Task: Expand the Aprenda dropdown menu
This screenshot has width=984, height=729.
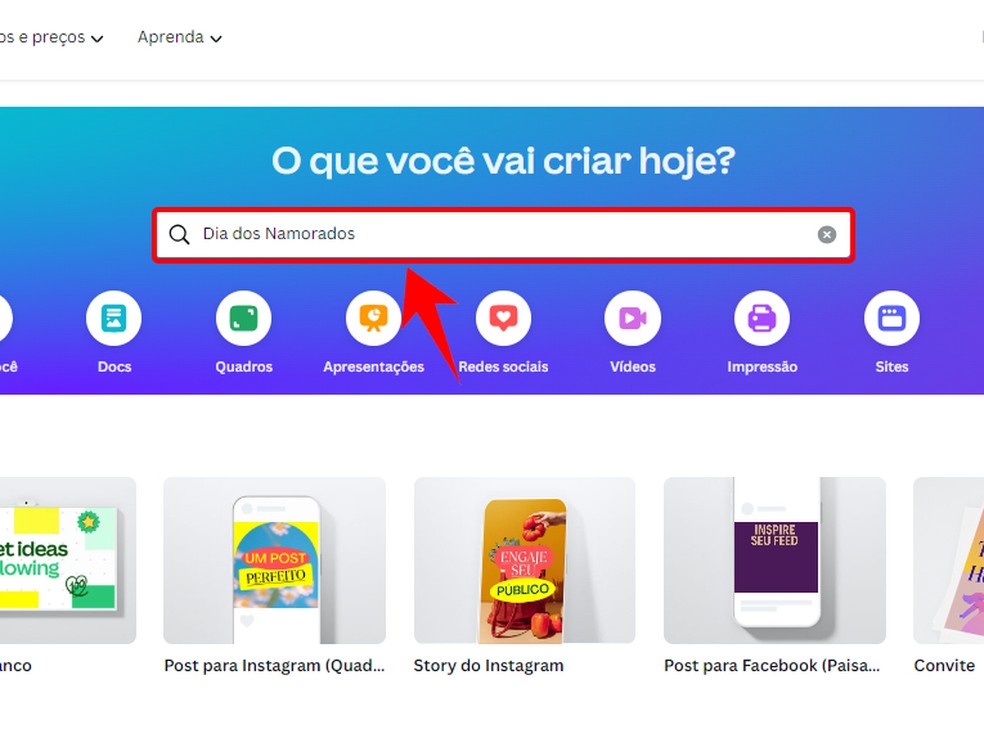Action: (x=180, y=38)
